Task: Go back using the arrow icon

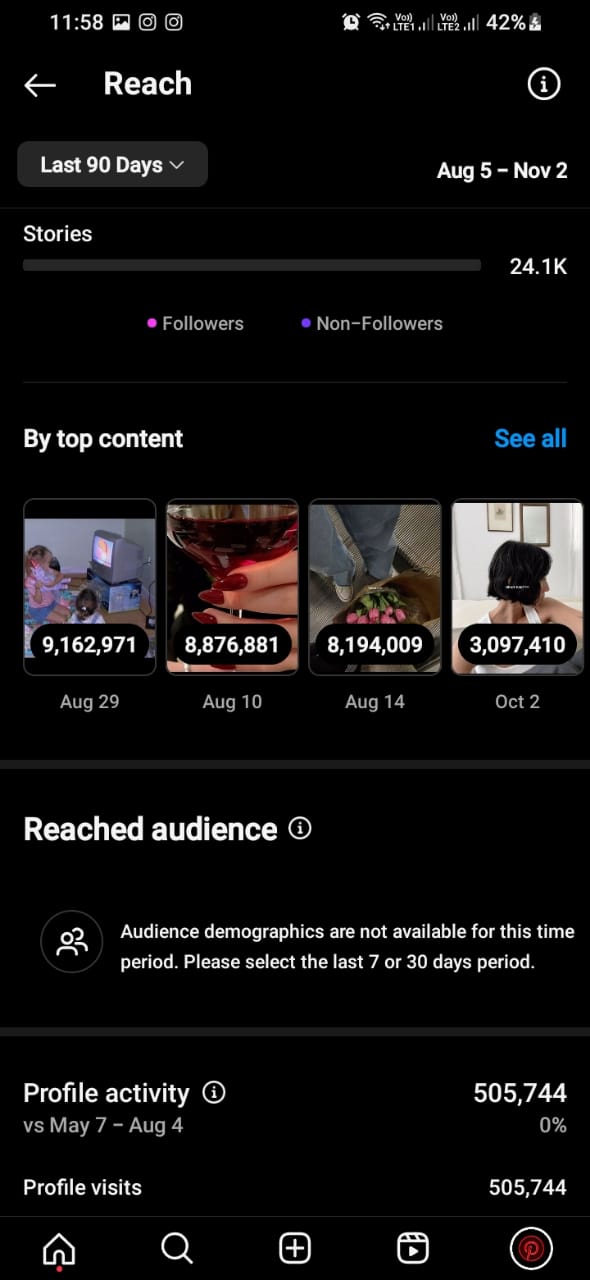Action: (40, 85)
